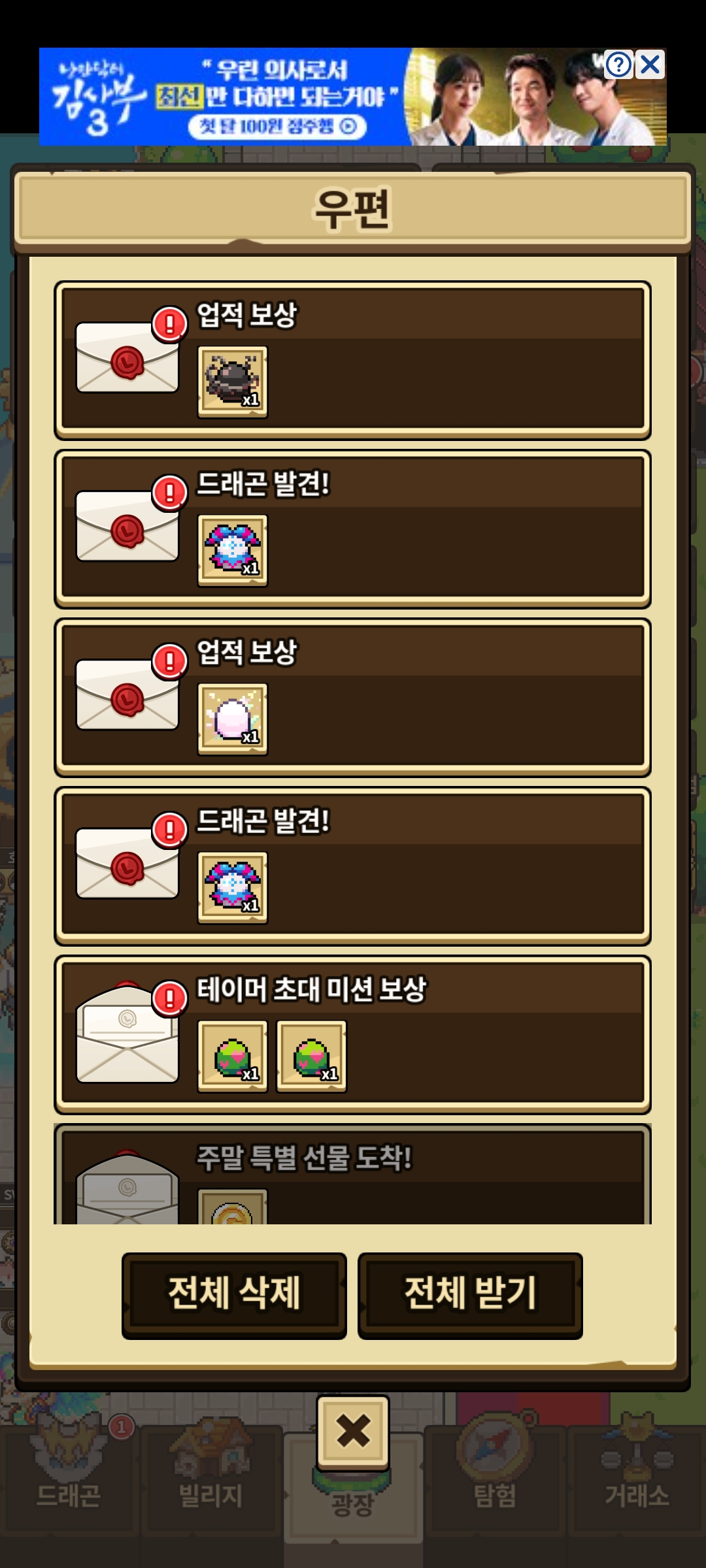Image resolution: width=706 pixels, height=1568 pixels.
Task: Open the 업적 보상 mail with white egg
Action: click(353, 698)
